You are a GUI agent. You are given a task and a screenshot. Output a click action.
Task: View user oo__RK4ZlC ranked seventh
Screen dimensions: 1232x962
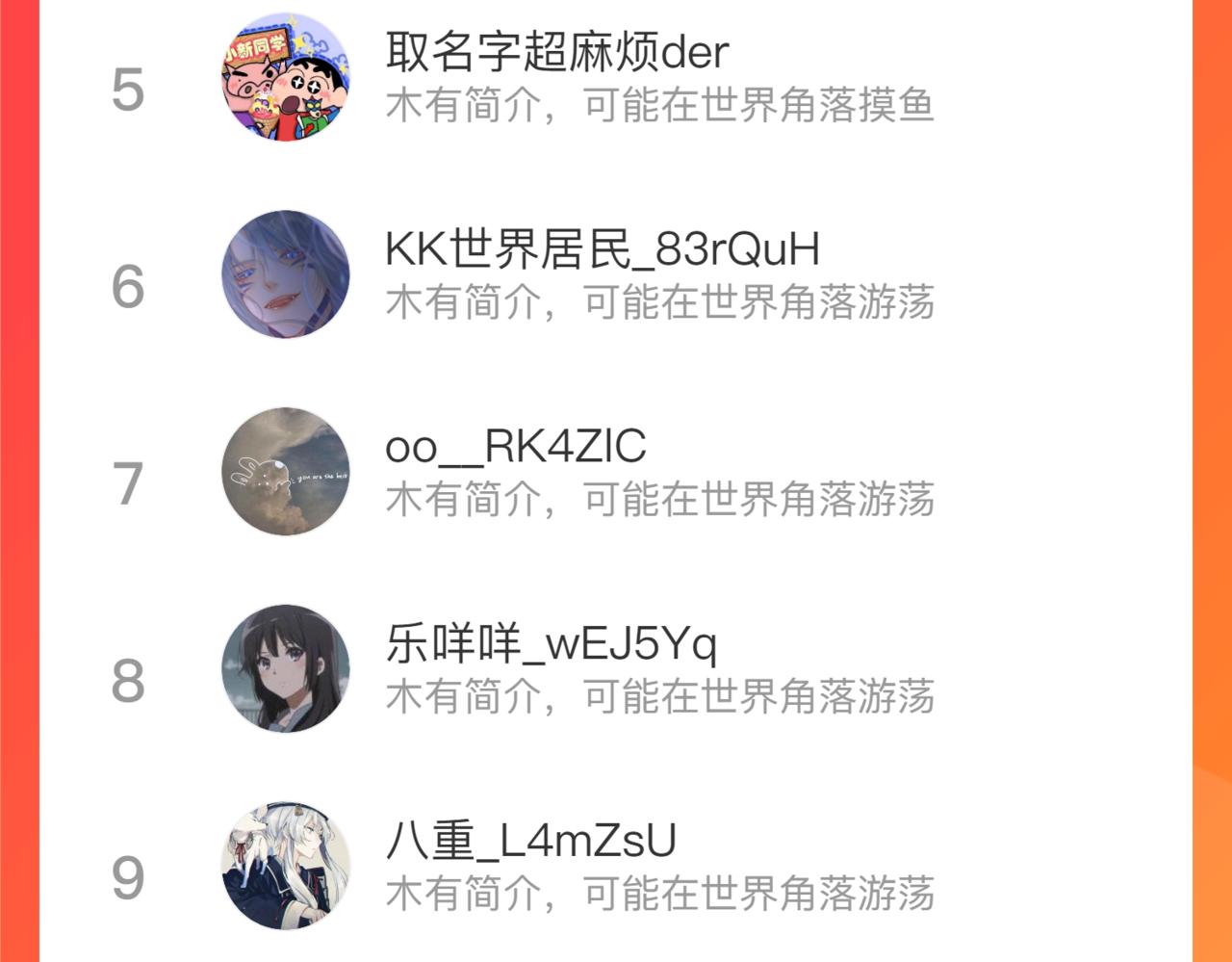(x=515, y=447)
